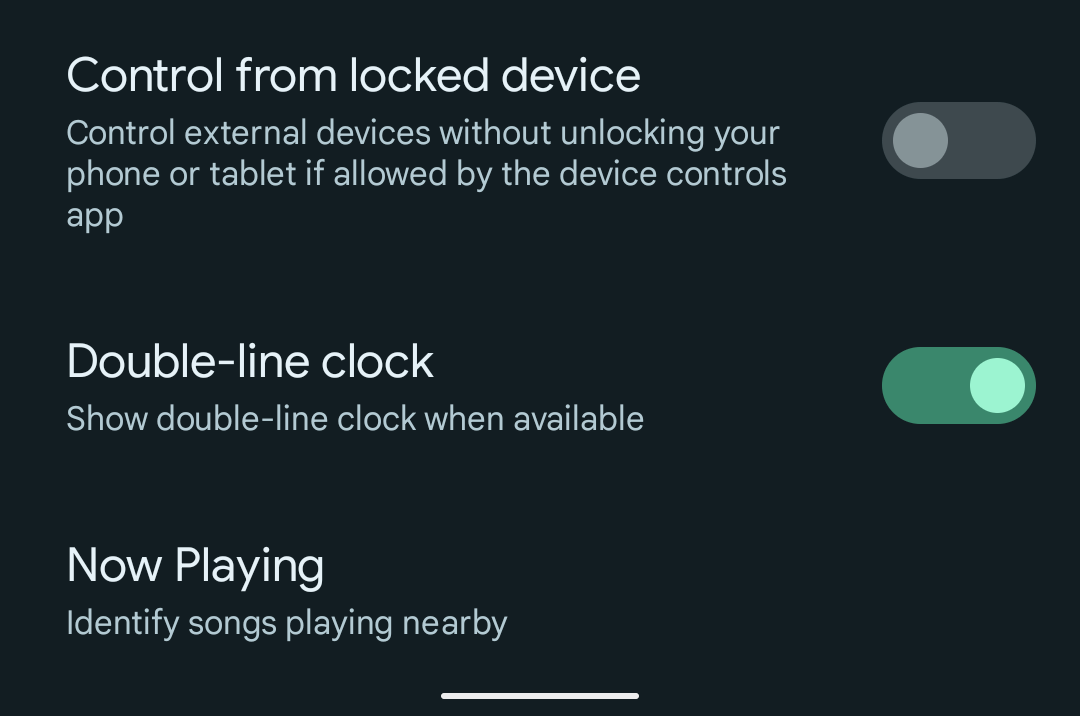Image resolution: width=1080 pixels, height=716 pixels.
Task: Open Now Playing settings
Action: click(287, 592)
